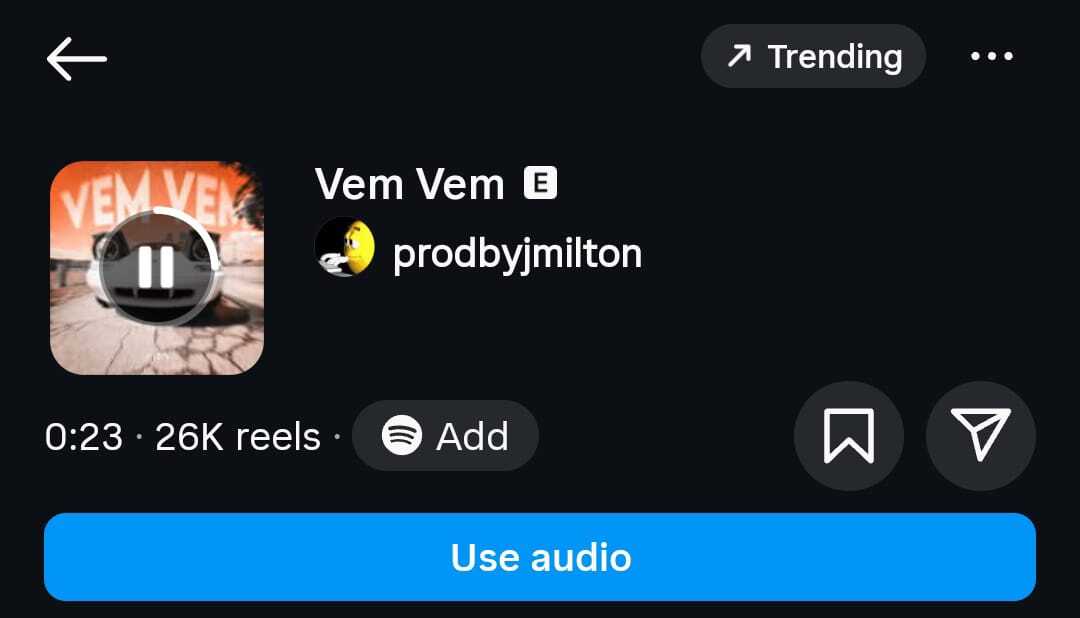
Task: Open the prodbyjmilton artist profile
Action: point(516,254)
